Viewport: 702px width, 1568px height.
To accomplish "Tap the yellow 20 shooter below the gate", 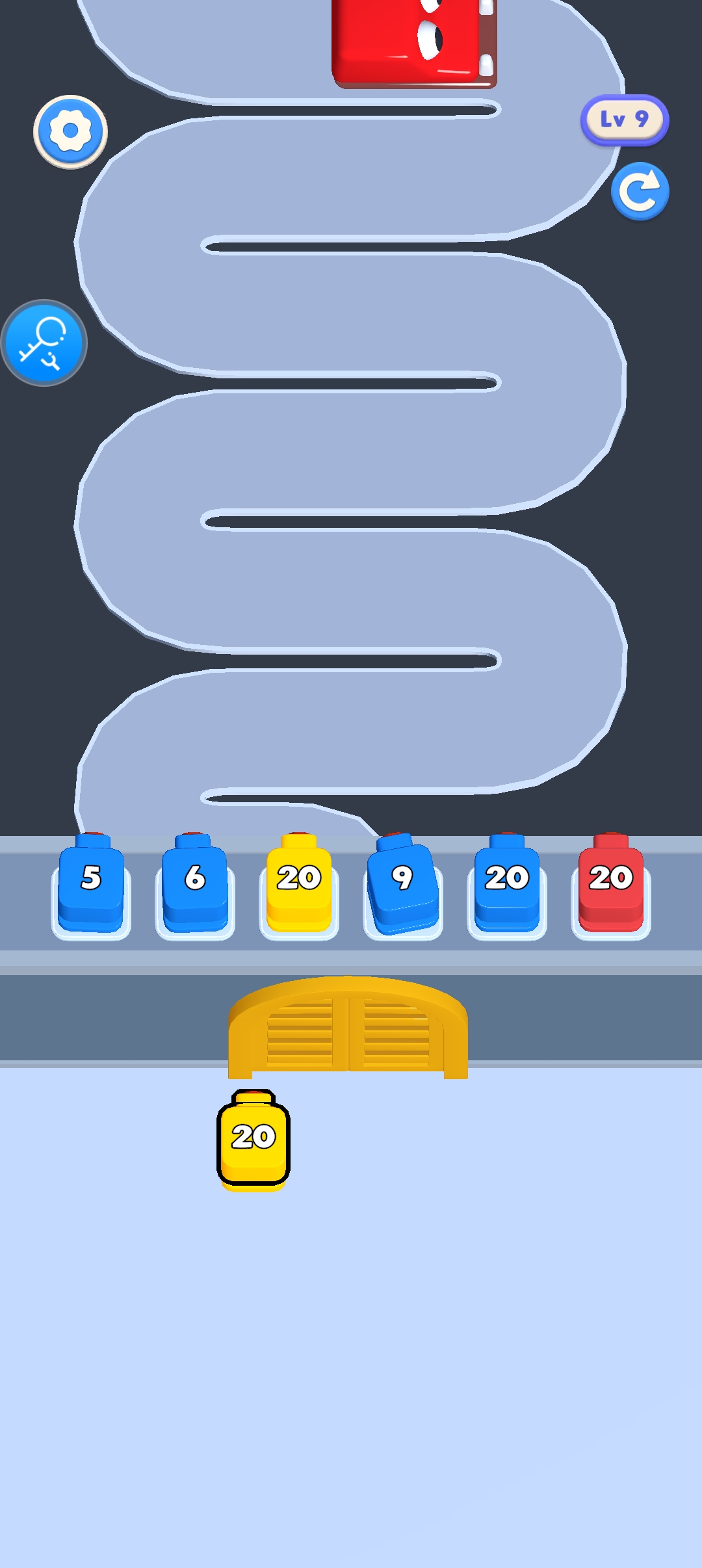I will click(x=253, y=1139).
